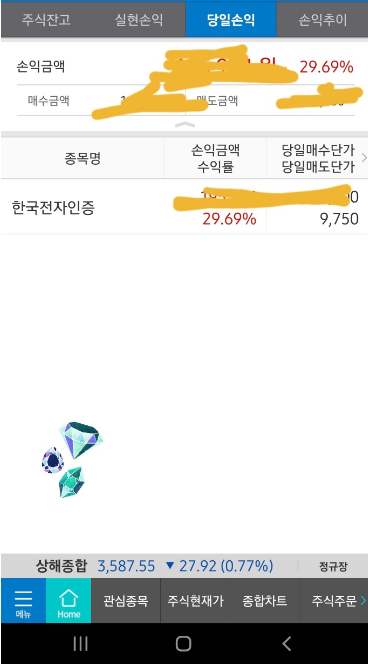
Task: Open 주식현재가 in the bottom bar
Action: pos(195,600)
